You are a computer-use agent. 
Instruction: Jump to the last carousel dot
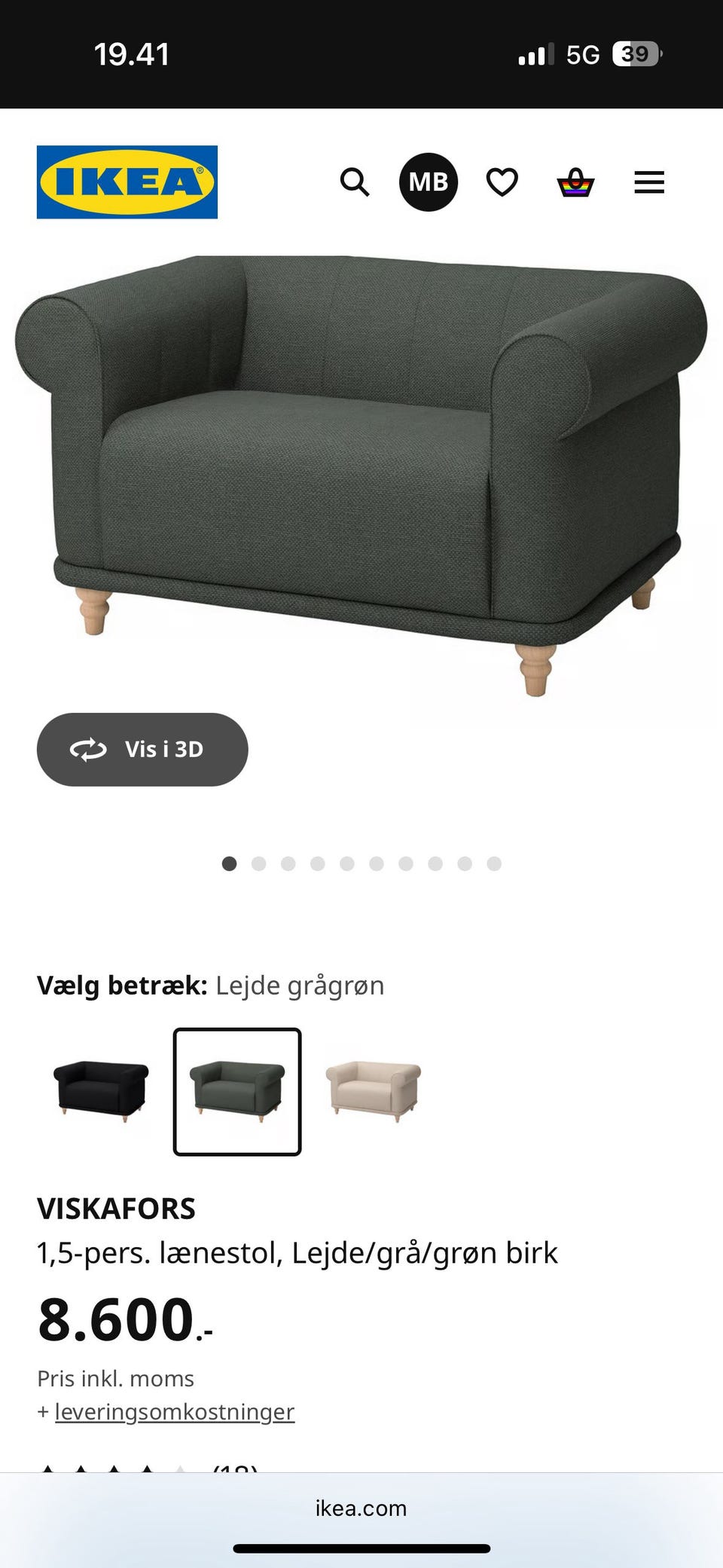click(x=493, y=863)
